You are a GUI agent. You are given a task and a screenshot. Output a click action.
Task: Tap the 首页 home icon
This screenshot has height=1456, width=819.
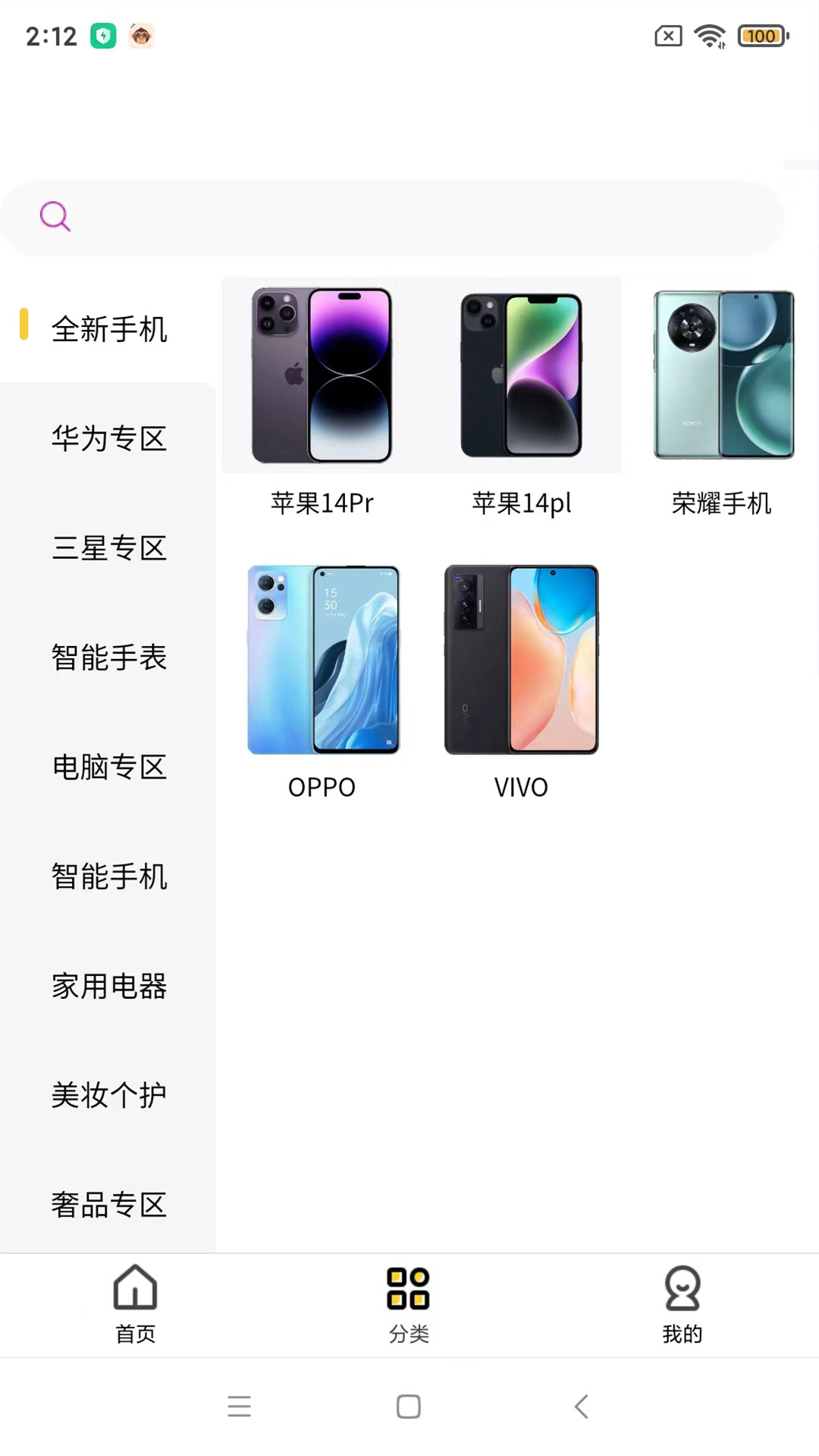pos(135,1287)
